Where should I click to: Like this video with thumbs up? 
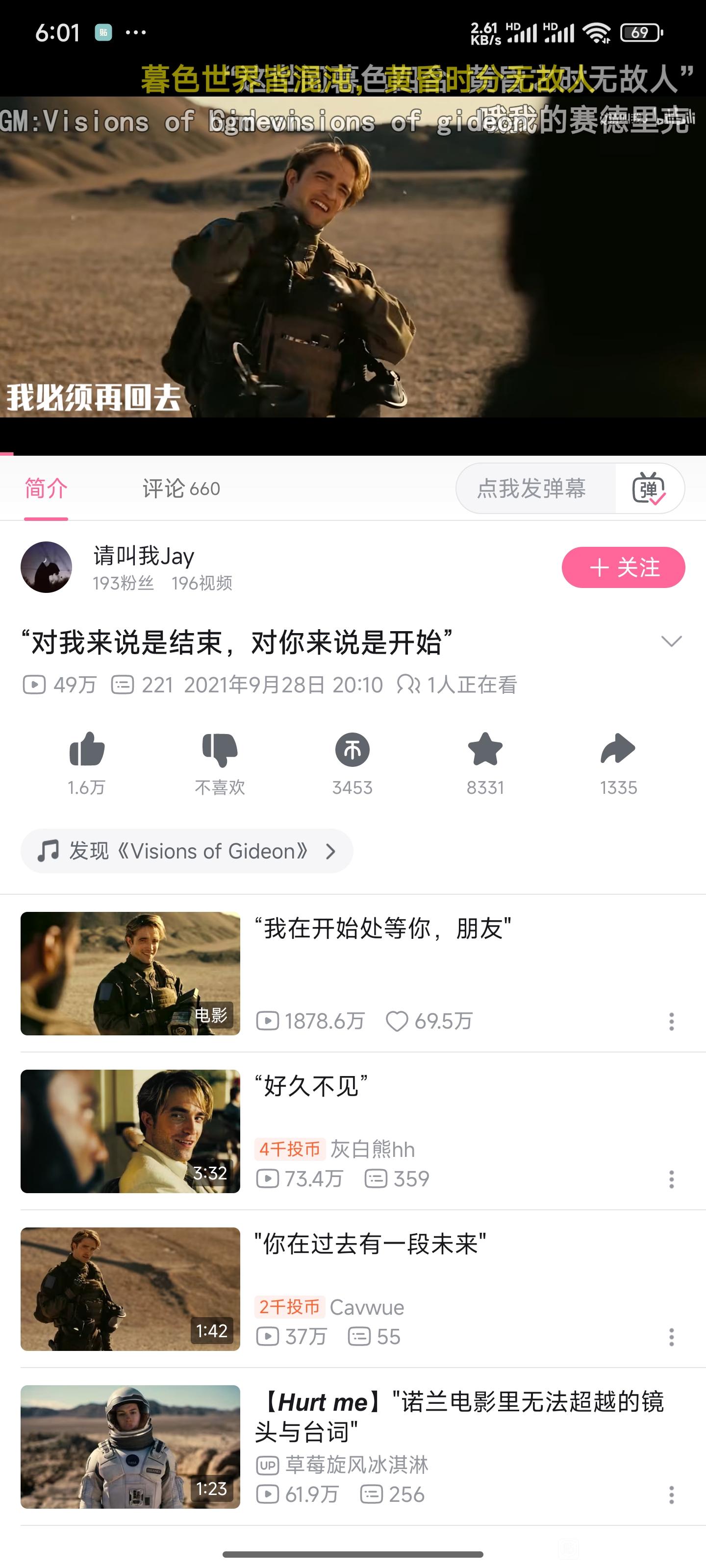[87, 750]
